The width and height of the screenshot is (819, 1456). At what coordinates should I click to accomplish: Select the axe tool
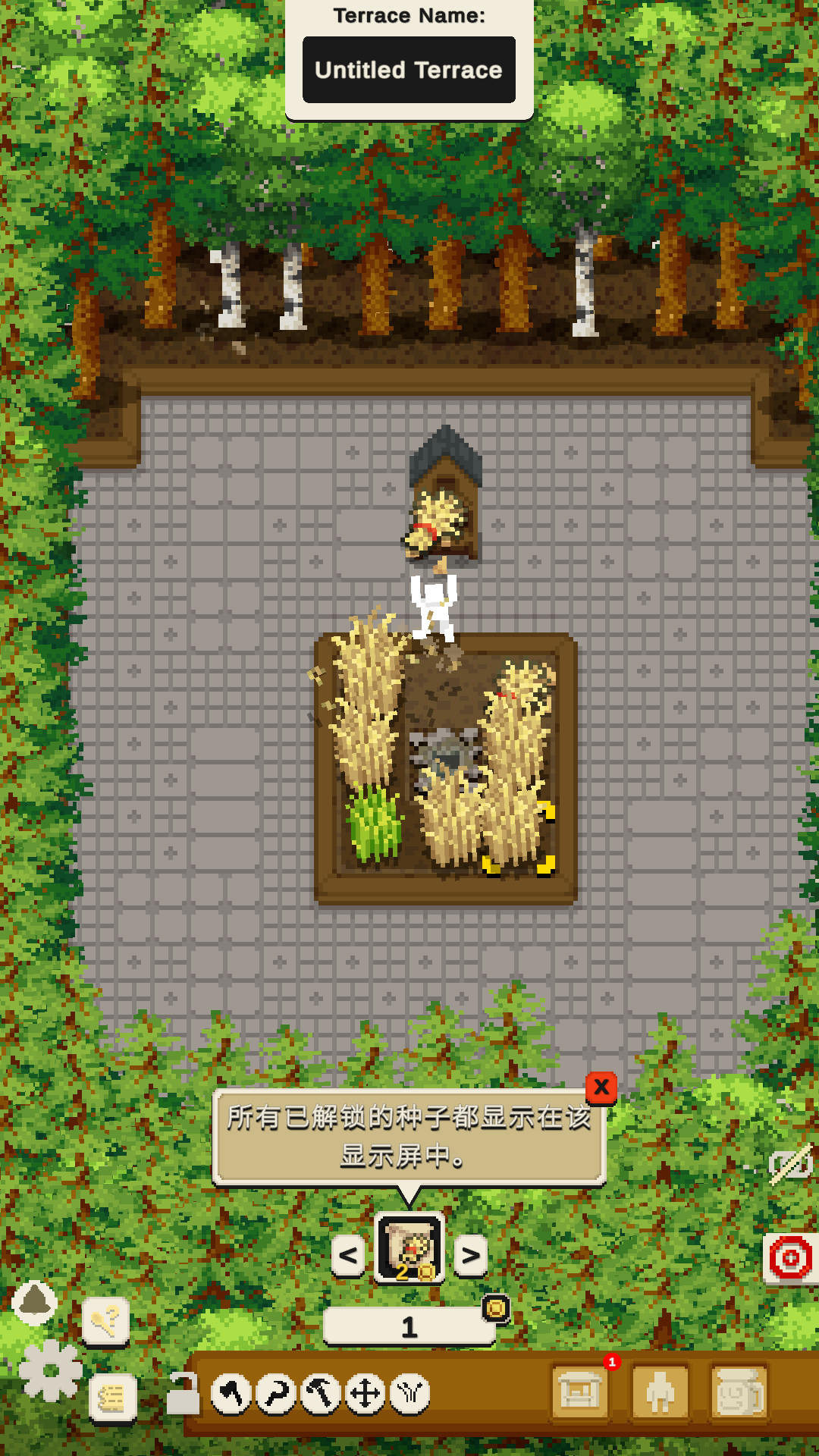point(231,1394)
